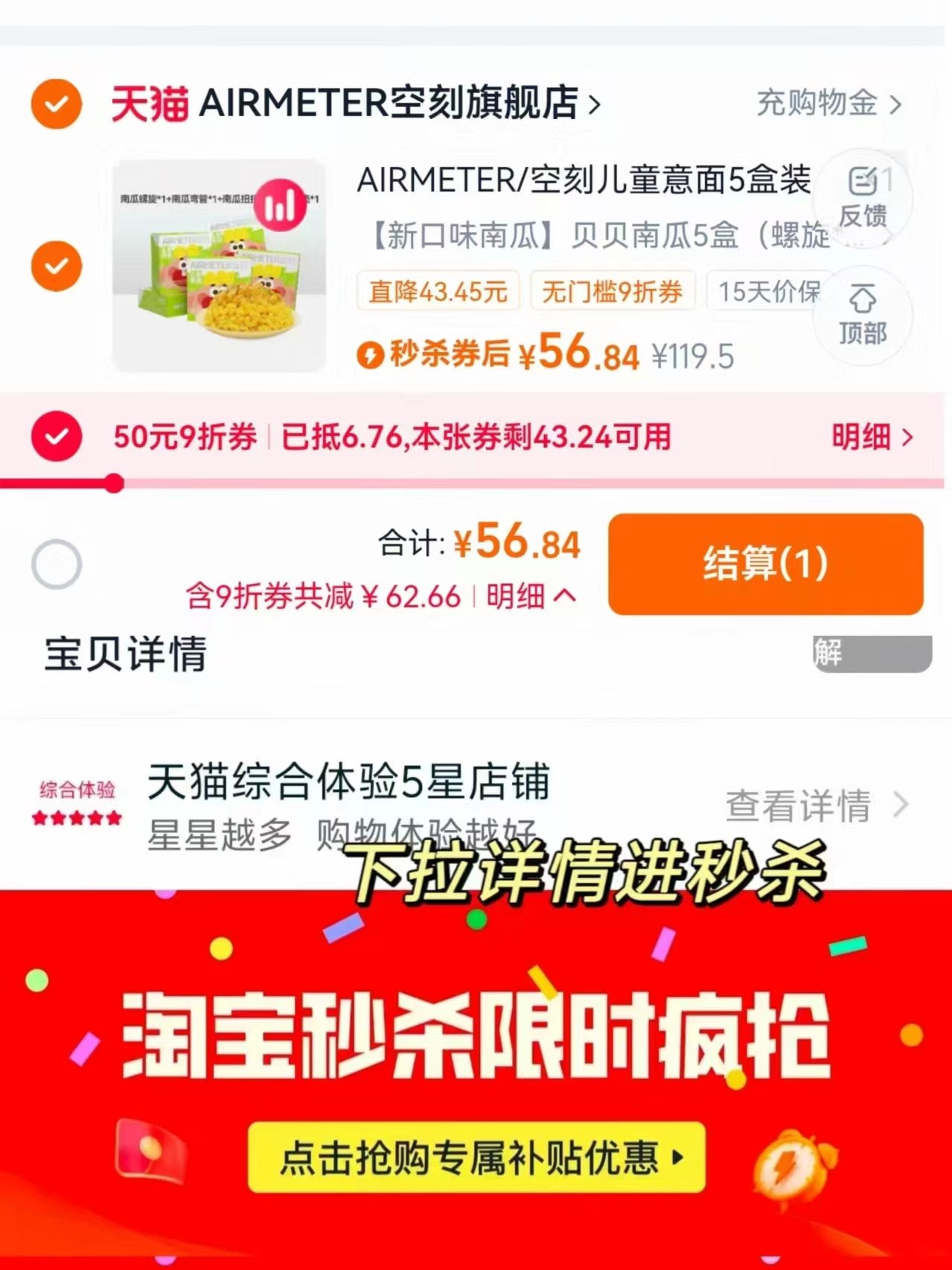Uncheck the product item checkbox
952x1270 pixels.
click(x=56, y=267)
